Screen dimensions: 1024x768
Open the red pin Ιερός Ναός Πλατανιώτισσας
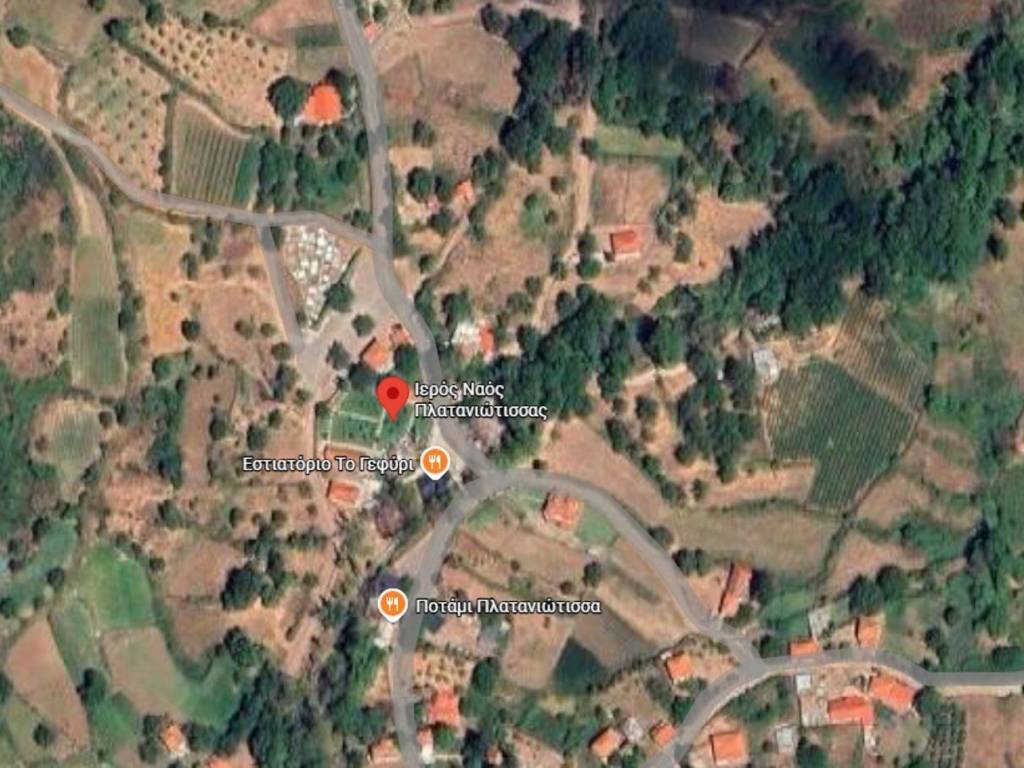tap(393, 396)
